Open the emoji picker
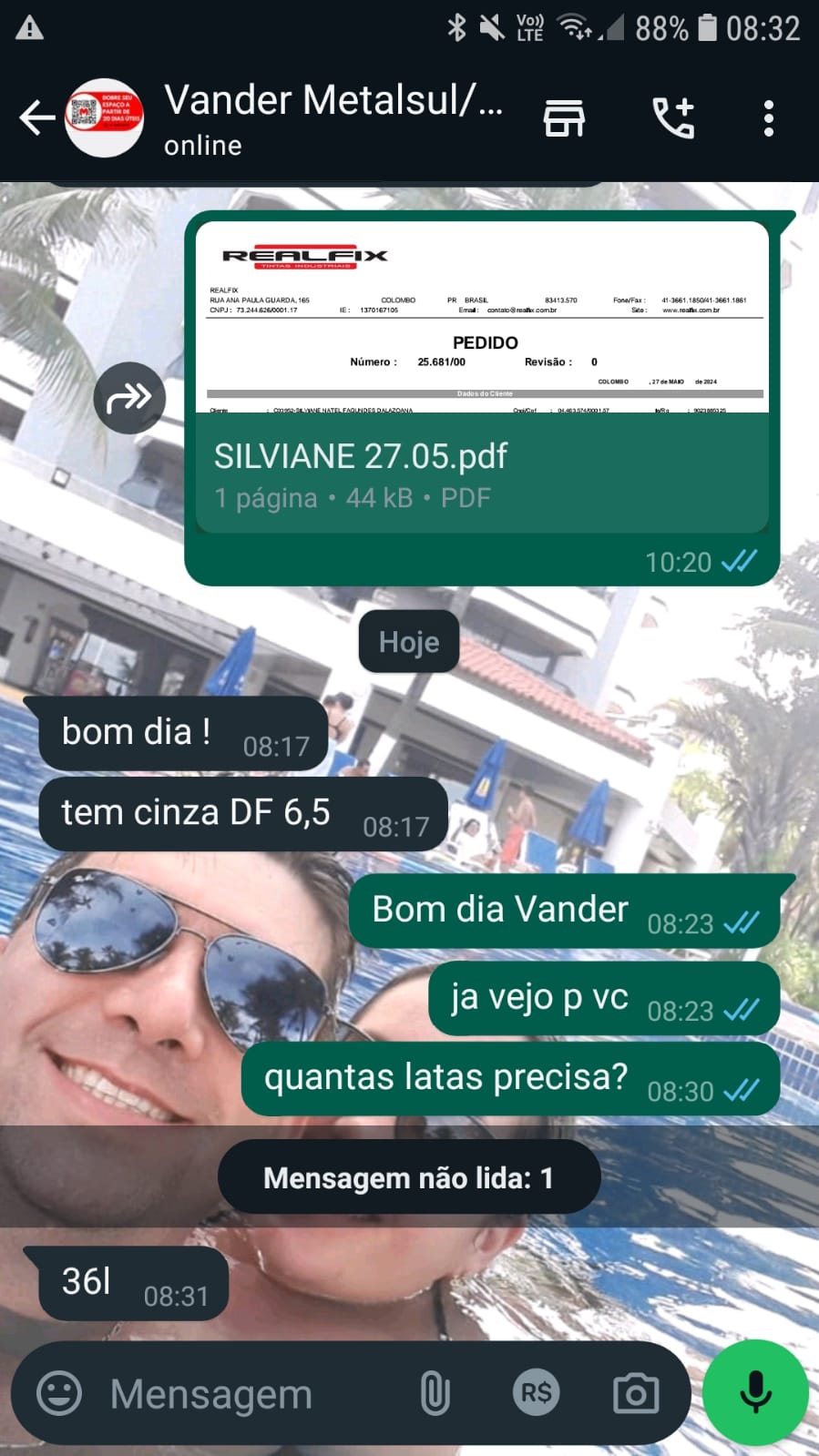The image size is (819, 1456). coord(59,1393)
